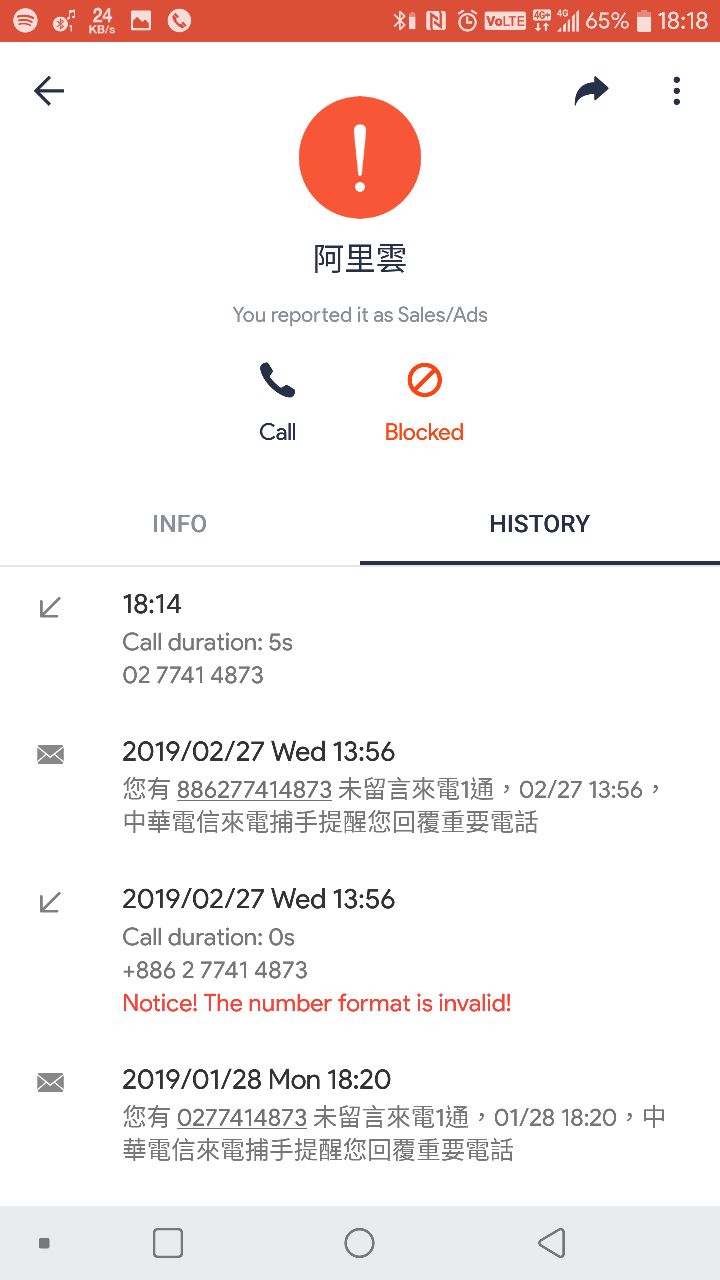Tap the underlined number 0277414873
720x1280 pixels.
pyautogui.click(x=241, y=1117)
